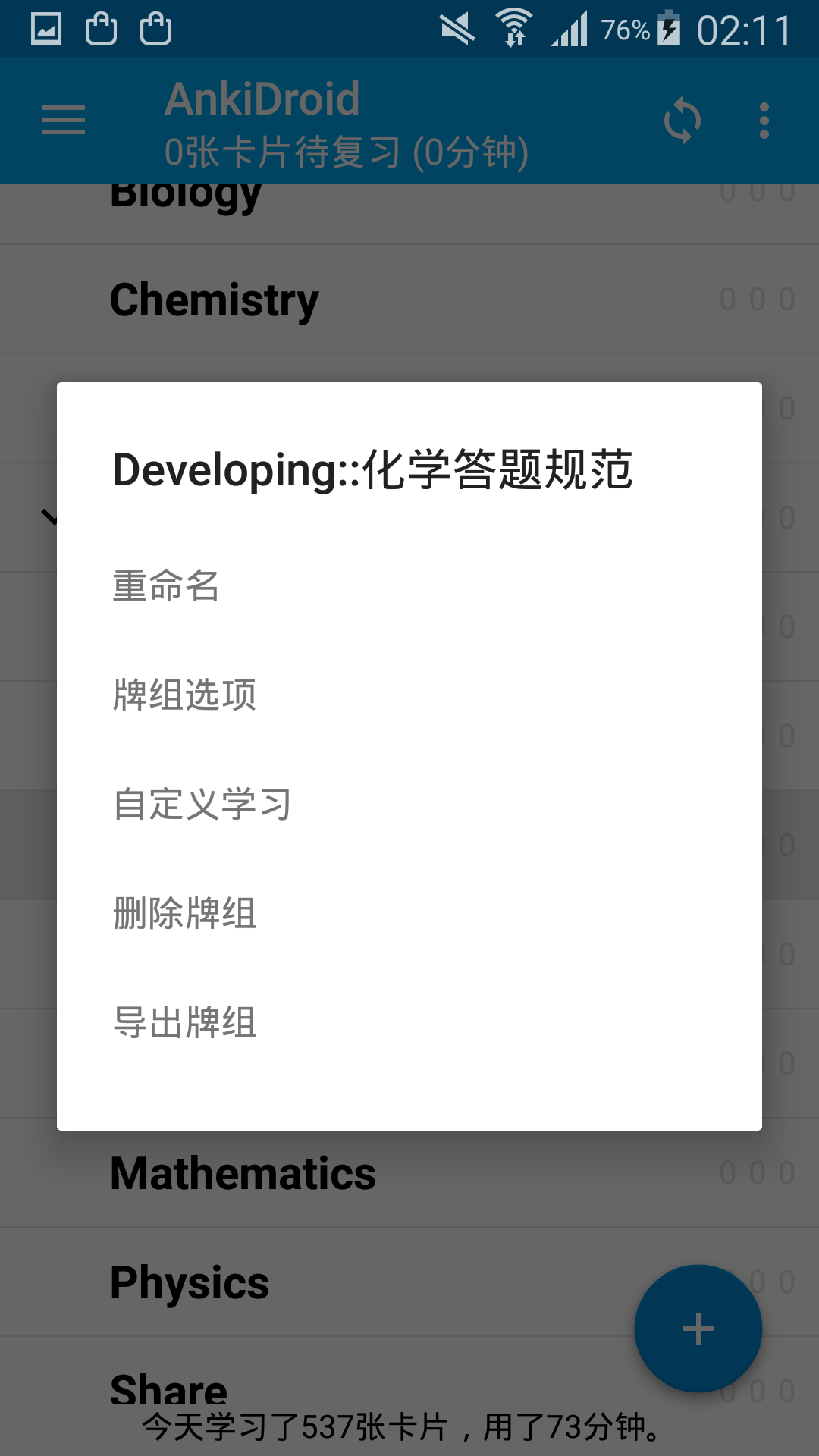Open the navigation drawer menu
Screen dimensions: 819x1456
click(63, 121)
